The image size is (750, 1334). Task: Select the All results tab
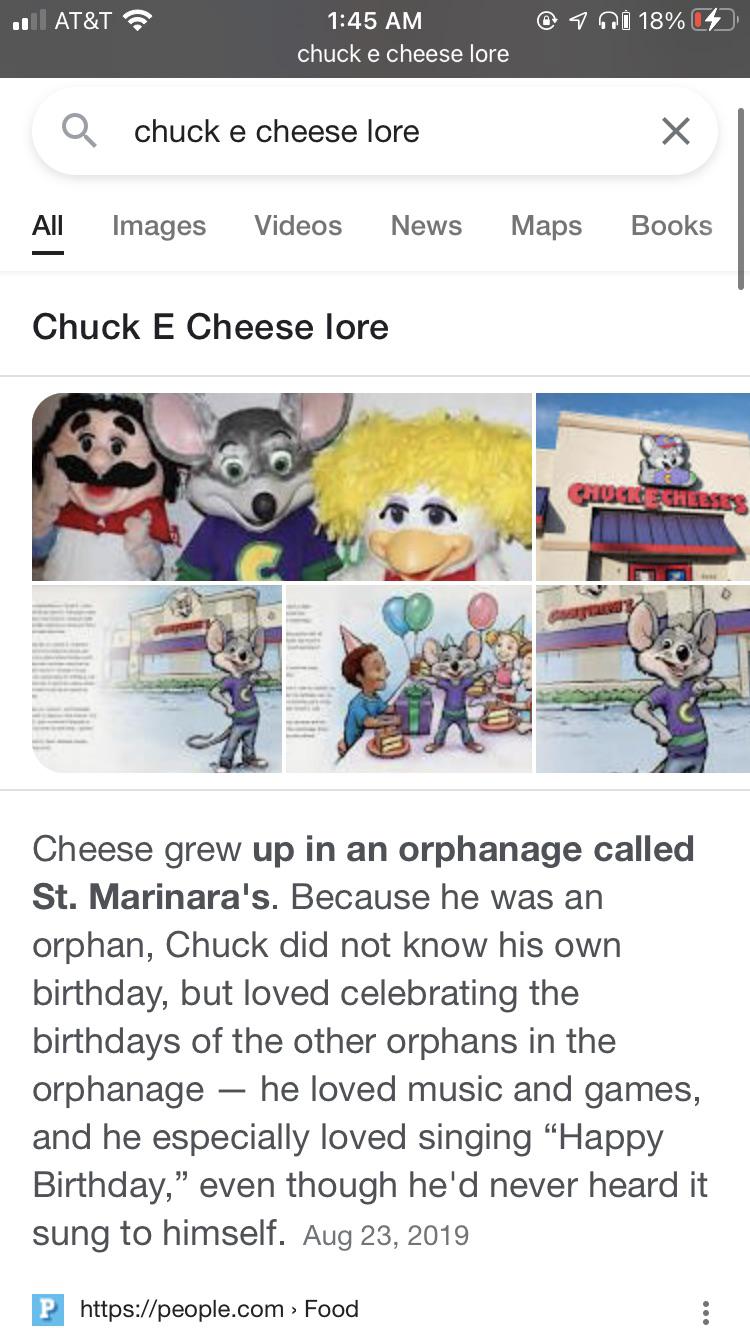[x=48, y=226]
